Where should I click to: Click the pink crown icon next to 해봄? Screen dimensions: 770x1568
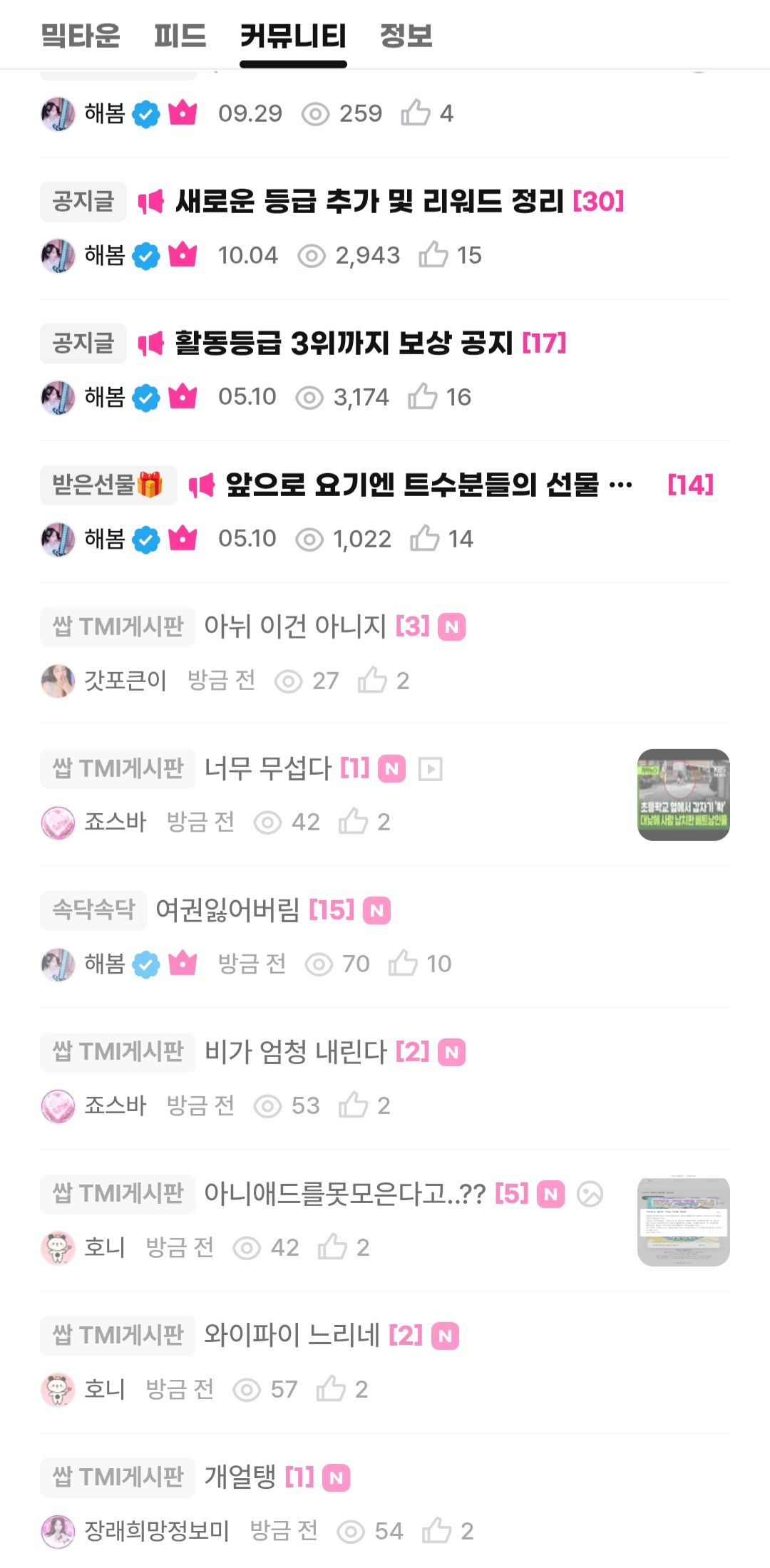(x=183, y=254)
